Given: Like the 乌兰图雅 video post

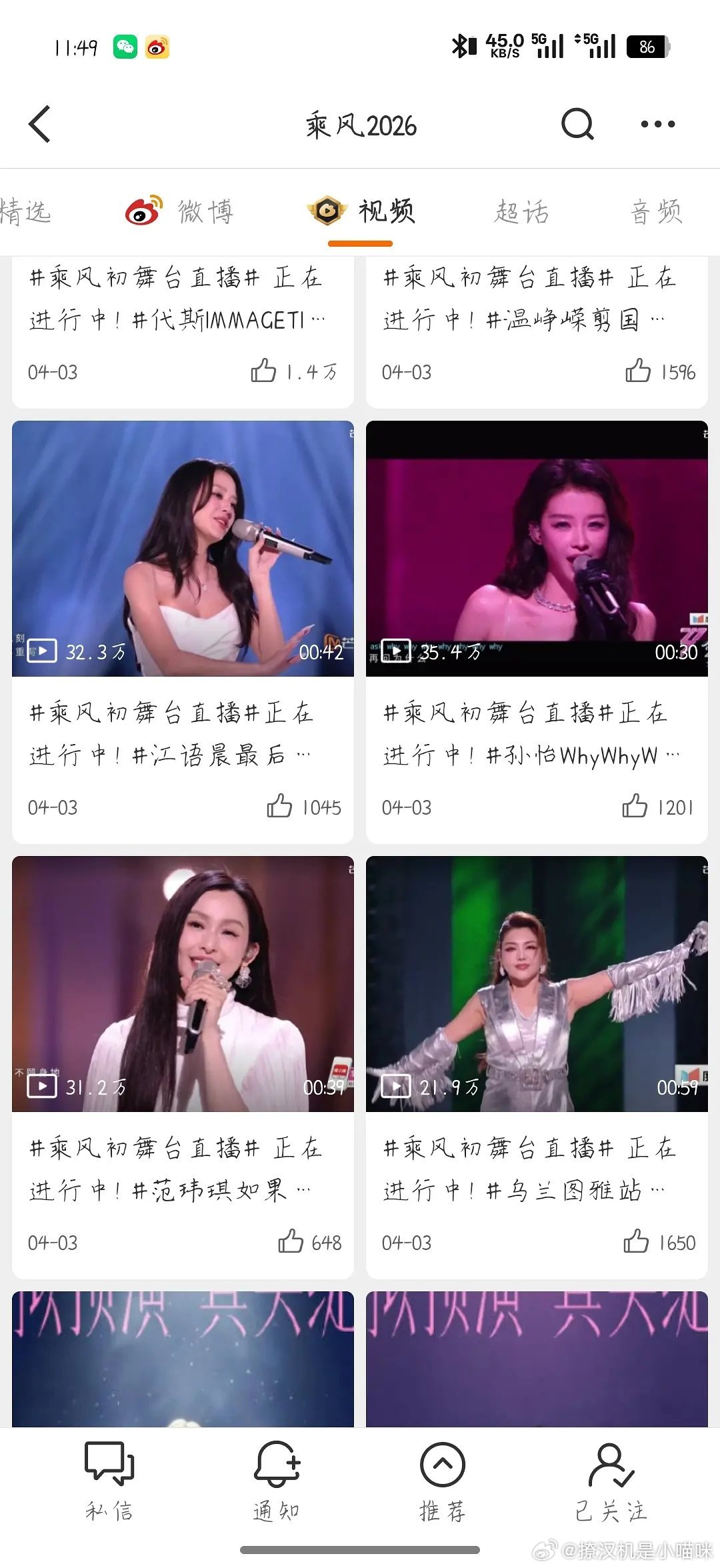Looking at the screenshot, I should tap(636, 1242).
